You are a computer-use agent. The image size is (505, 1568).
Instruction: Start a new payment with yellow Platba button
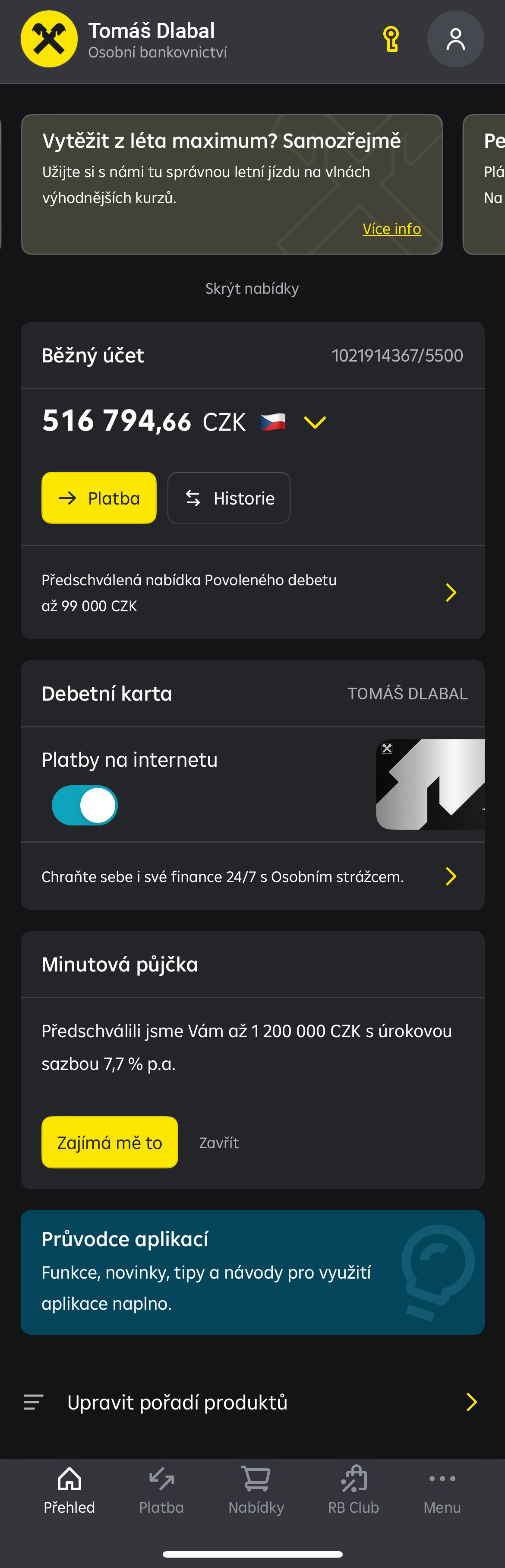click(99, 498)
